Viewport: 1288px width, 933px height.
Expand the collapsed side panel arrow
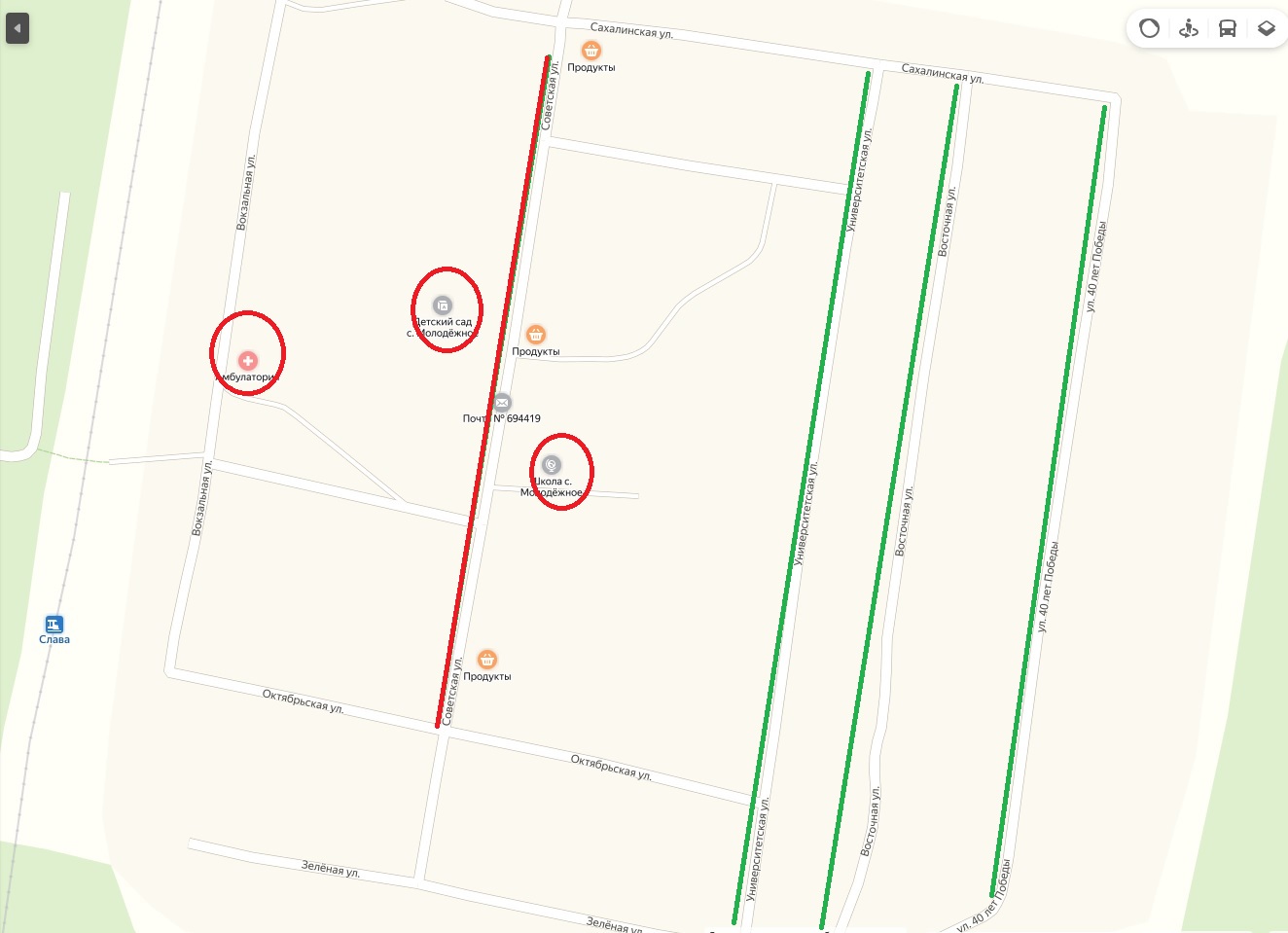[17, 28]
